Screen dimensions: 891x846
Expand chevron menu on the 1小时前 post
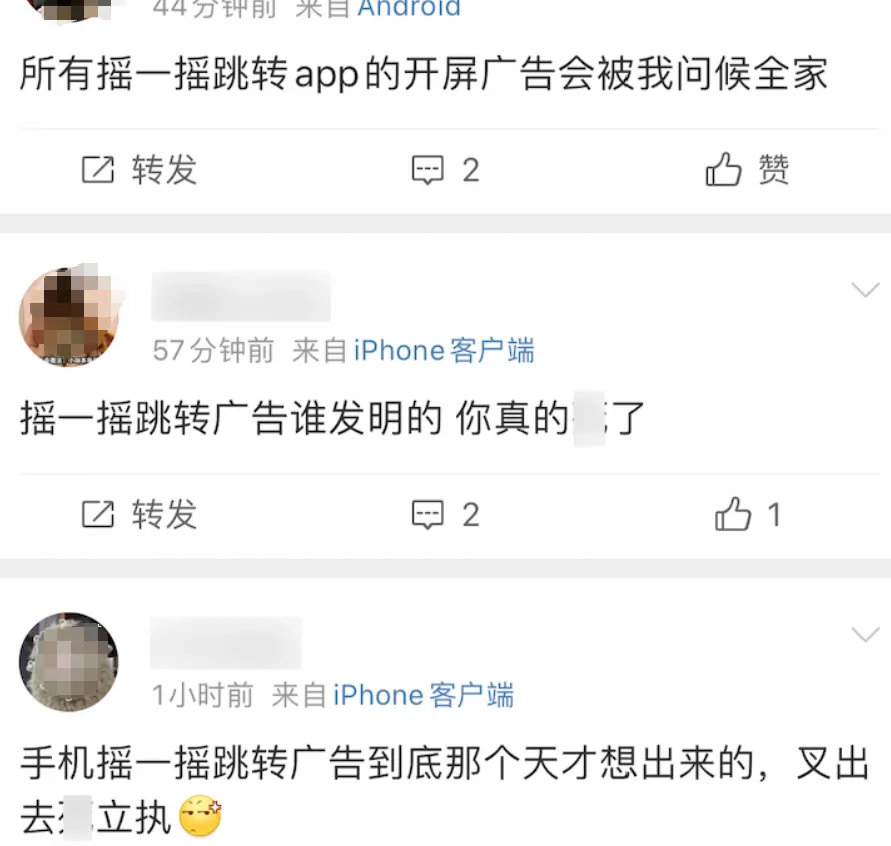pyautogui.click(x=864, y=634)
